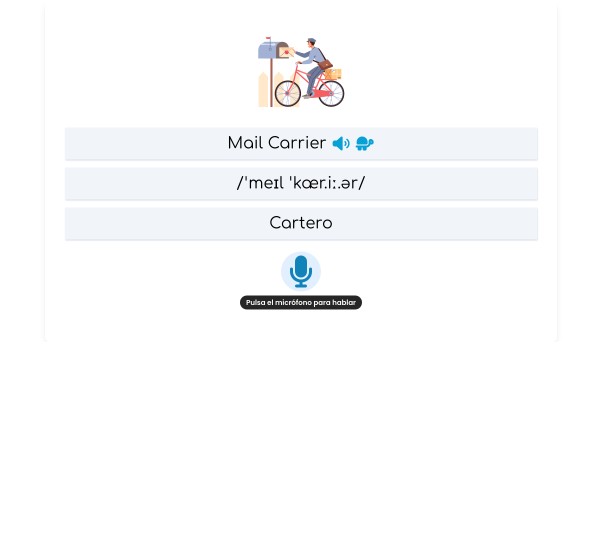The width and height of the screenshot is (600, 550).
Task: Play the Mail Carrier pronunciation audio
Action: (341, 143)
